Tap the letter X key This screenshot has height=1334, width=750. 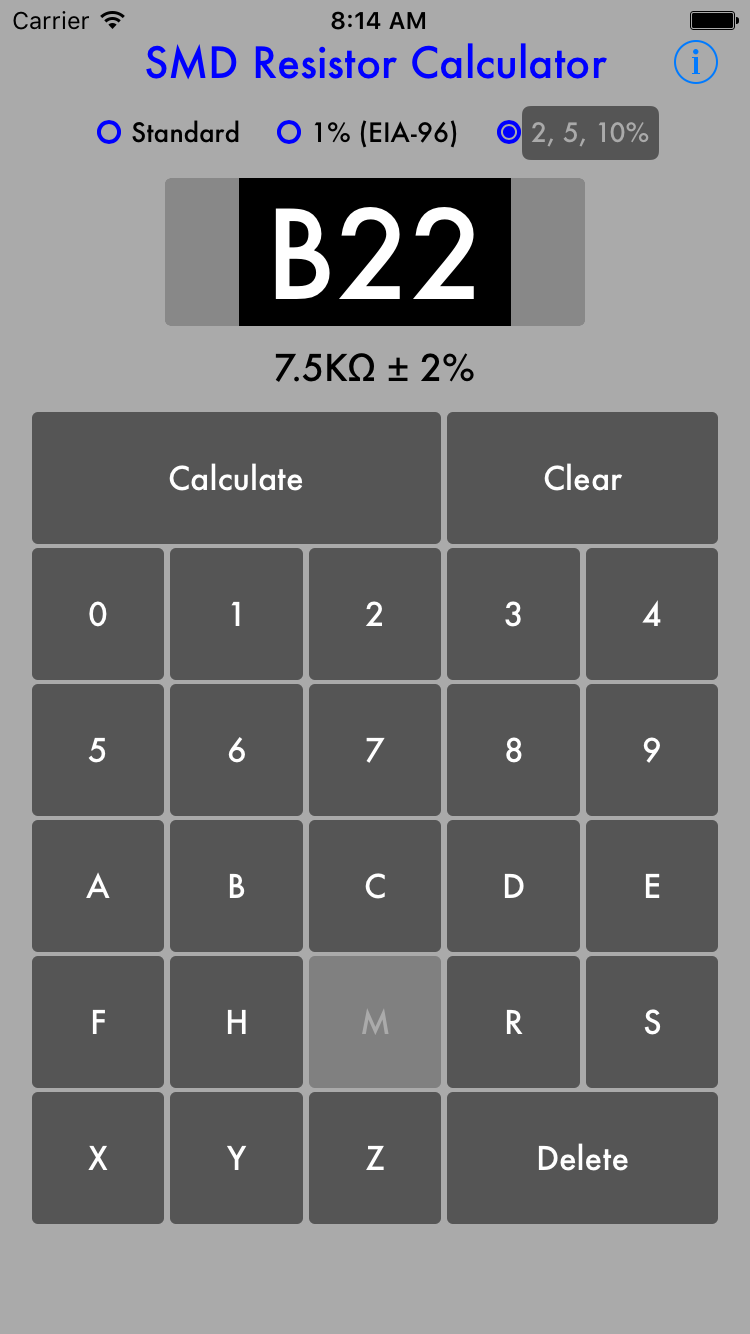tap(98, 1158)
